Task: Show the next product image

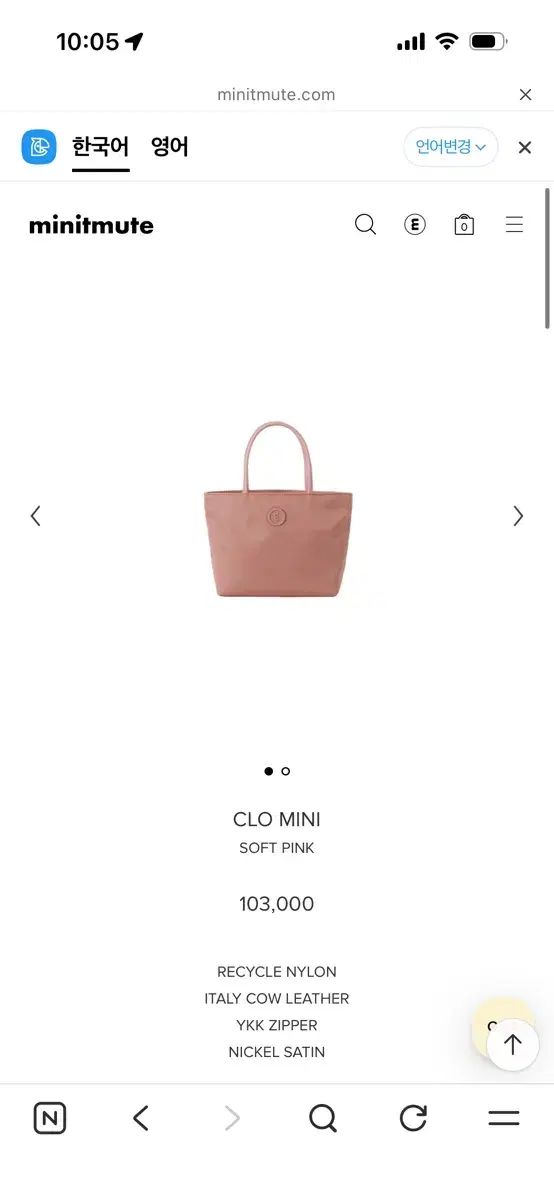Action: coord(518,516)
